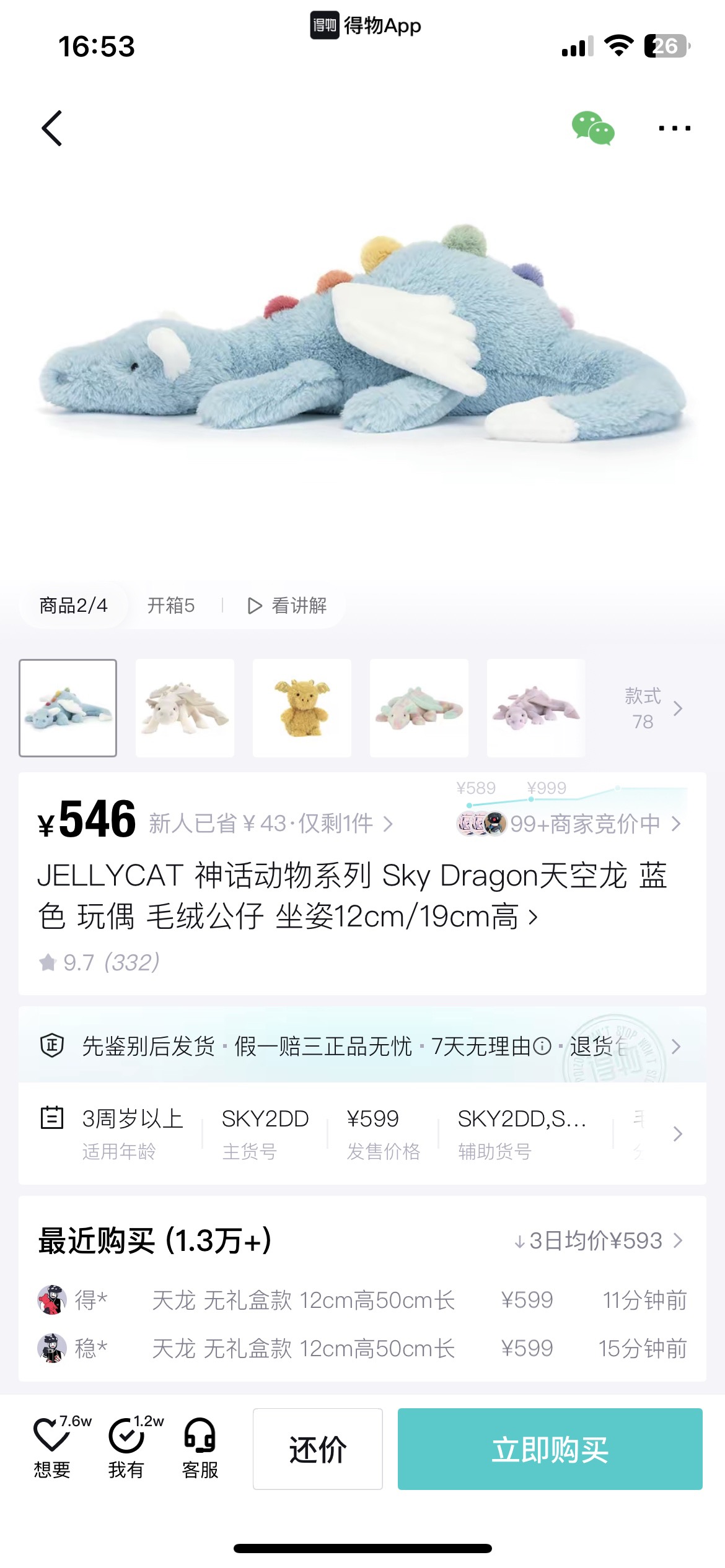Switch to the 开箱5 unboxing tab
The height and width of the screenshot is (1568, 725).
171,605
